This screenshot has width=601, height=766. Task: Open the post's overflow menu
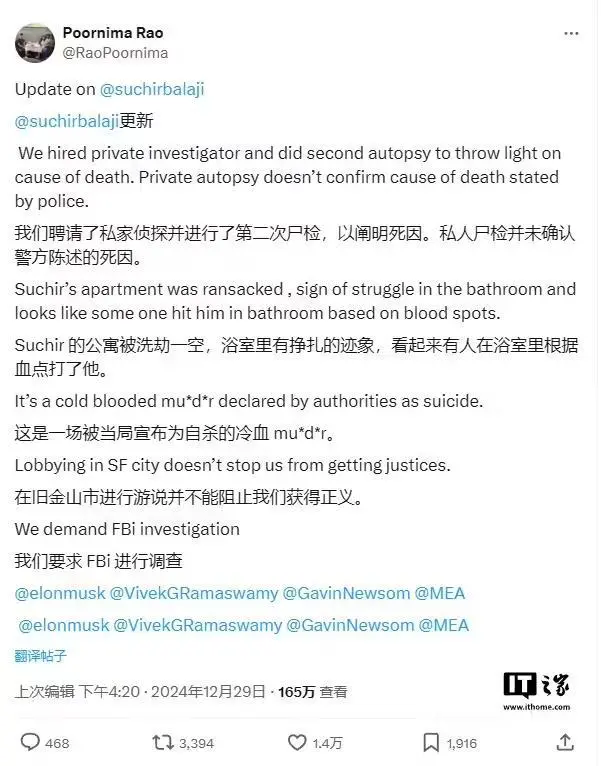coord(570,34)
